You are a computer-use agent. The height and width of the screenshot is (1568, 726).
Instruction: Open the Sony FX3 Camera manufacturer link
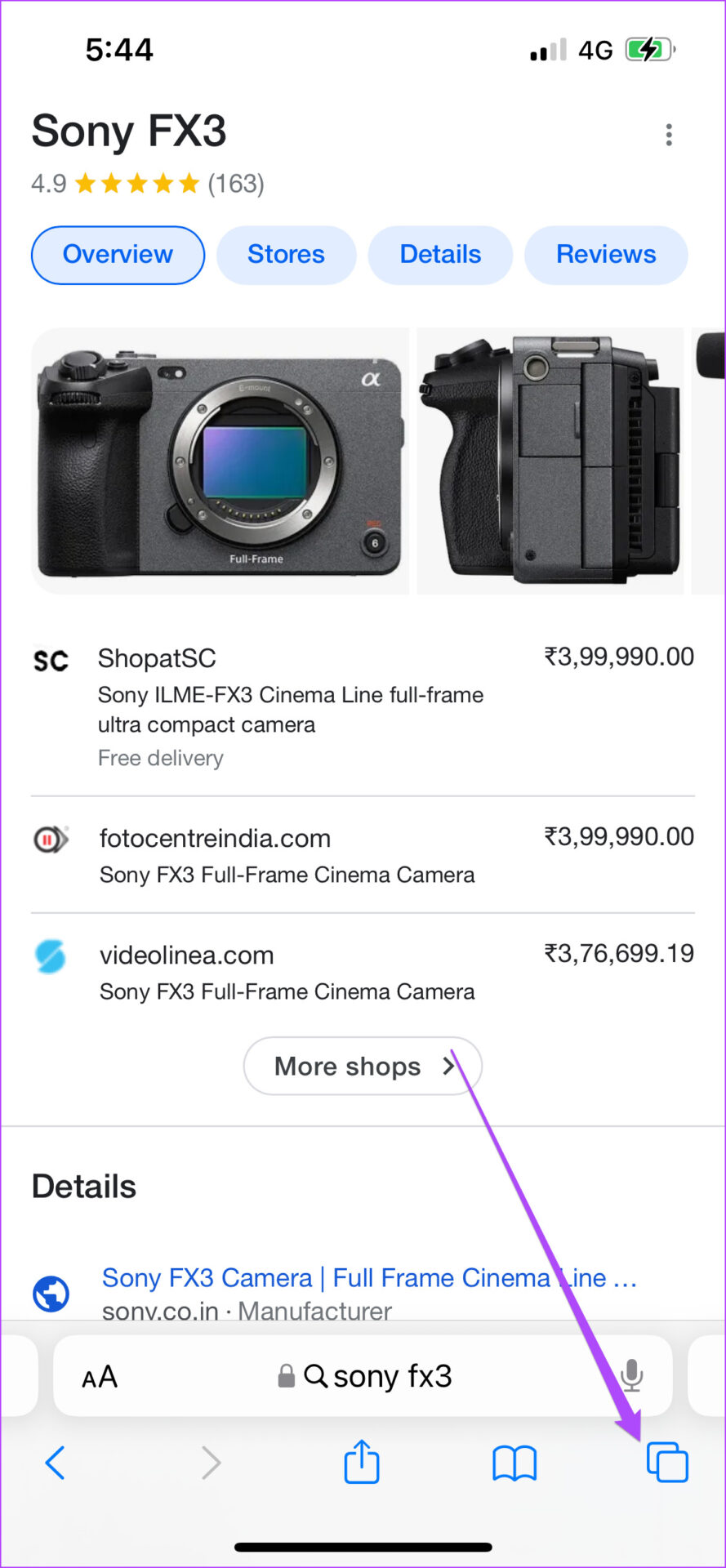pyautogui.click(x=369, y=1278)
